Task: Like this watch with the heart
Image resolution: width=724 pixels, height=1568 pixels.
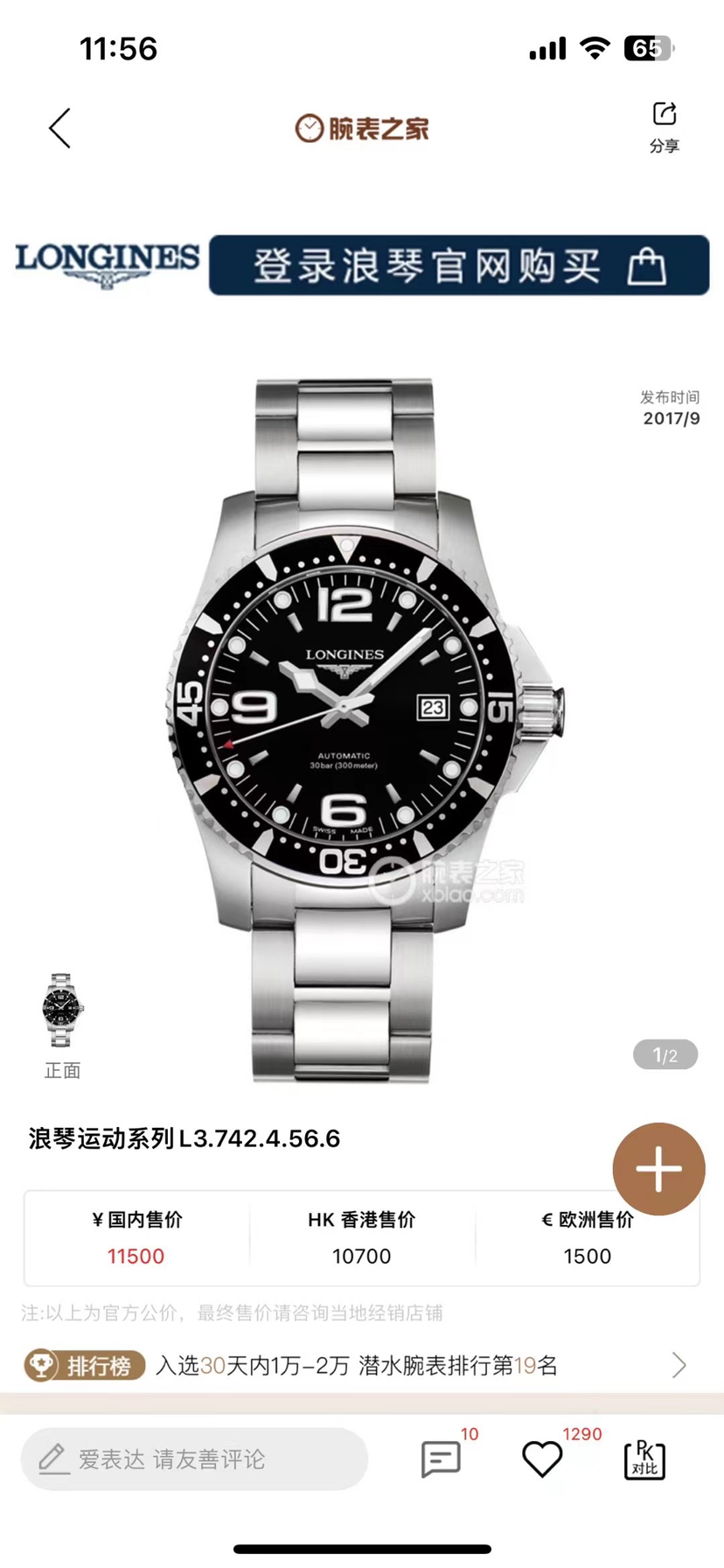Action: point(542,1459)
